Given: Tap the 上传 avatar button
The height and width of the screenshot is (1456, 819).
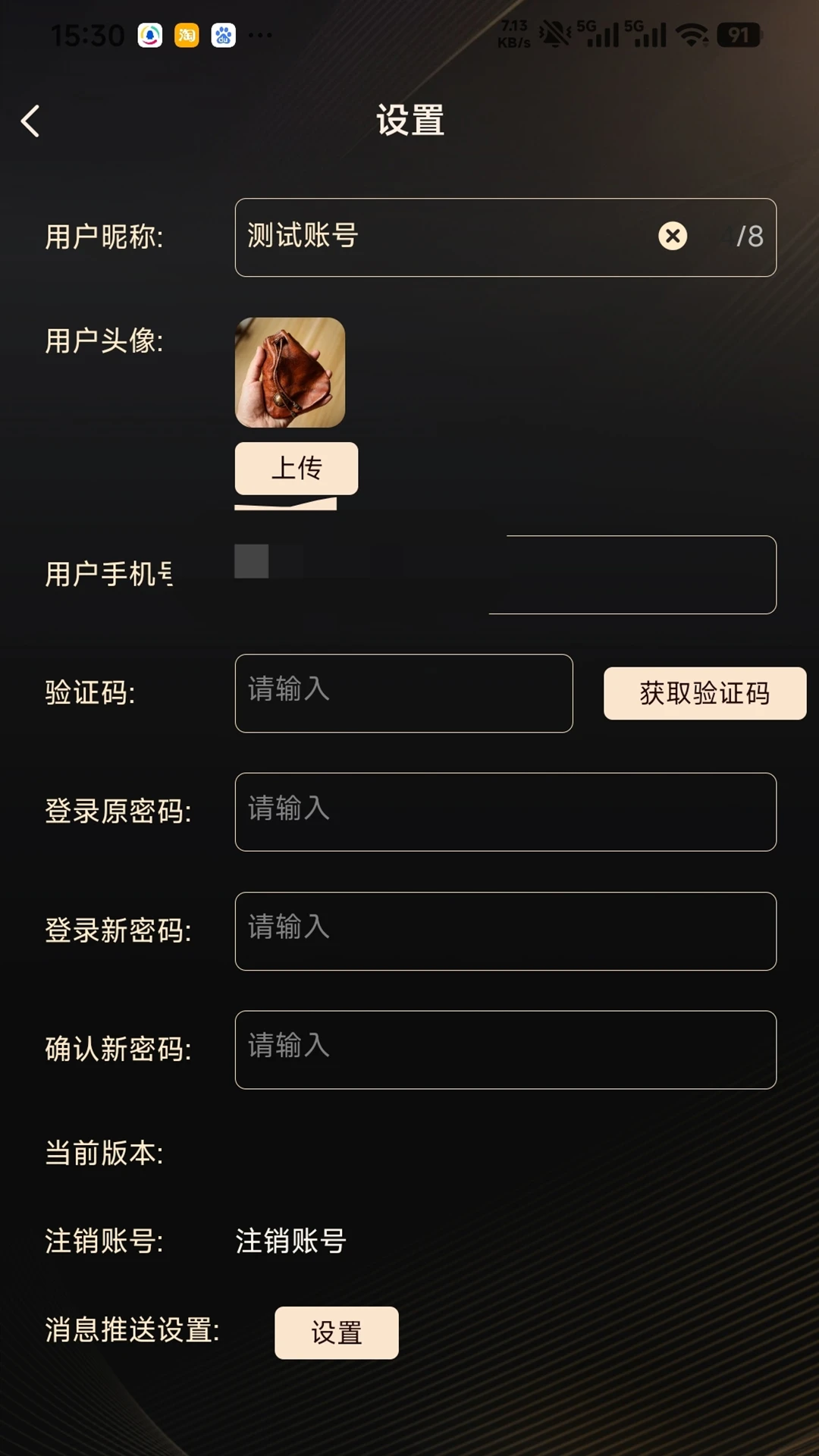Looking at the screenshot, I should (x=297, y=468).
